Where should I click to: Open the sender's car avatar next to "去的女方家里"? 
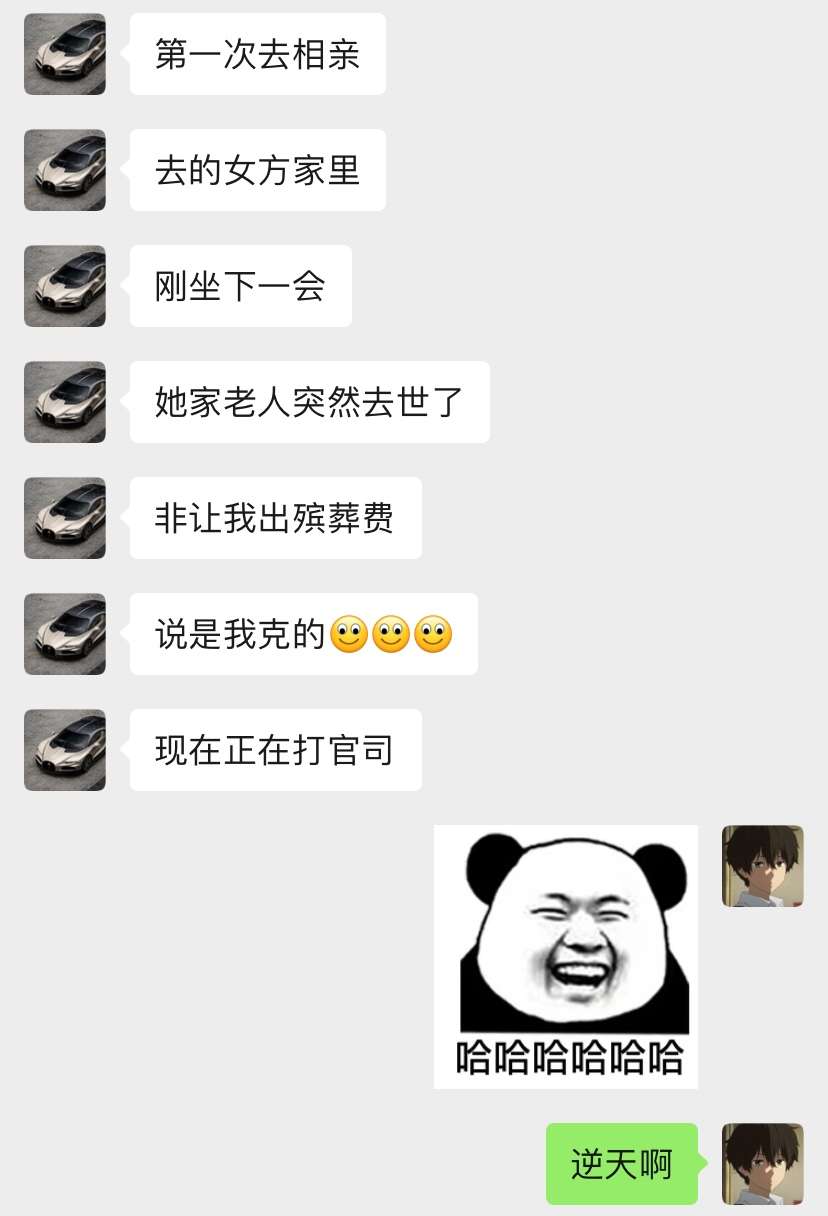64,170
